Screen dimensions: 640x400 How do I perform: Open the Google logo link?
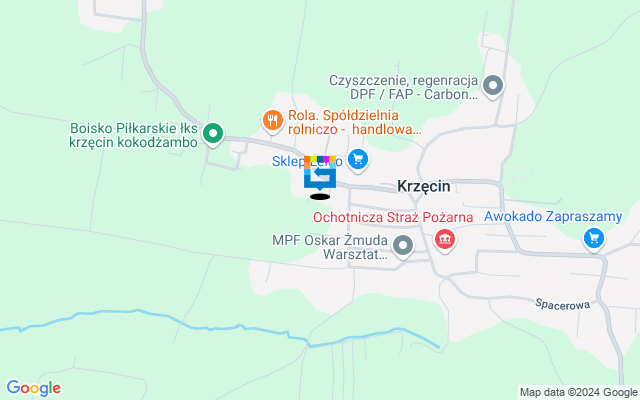click(x=33, y=388)
